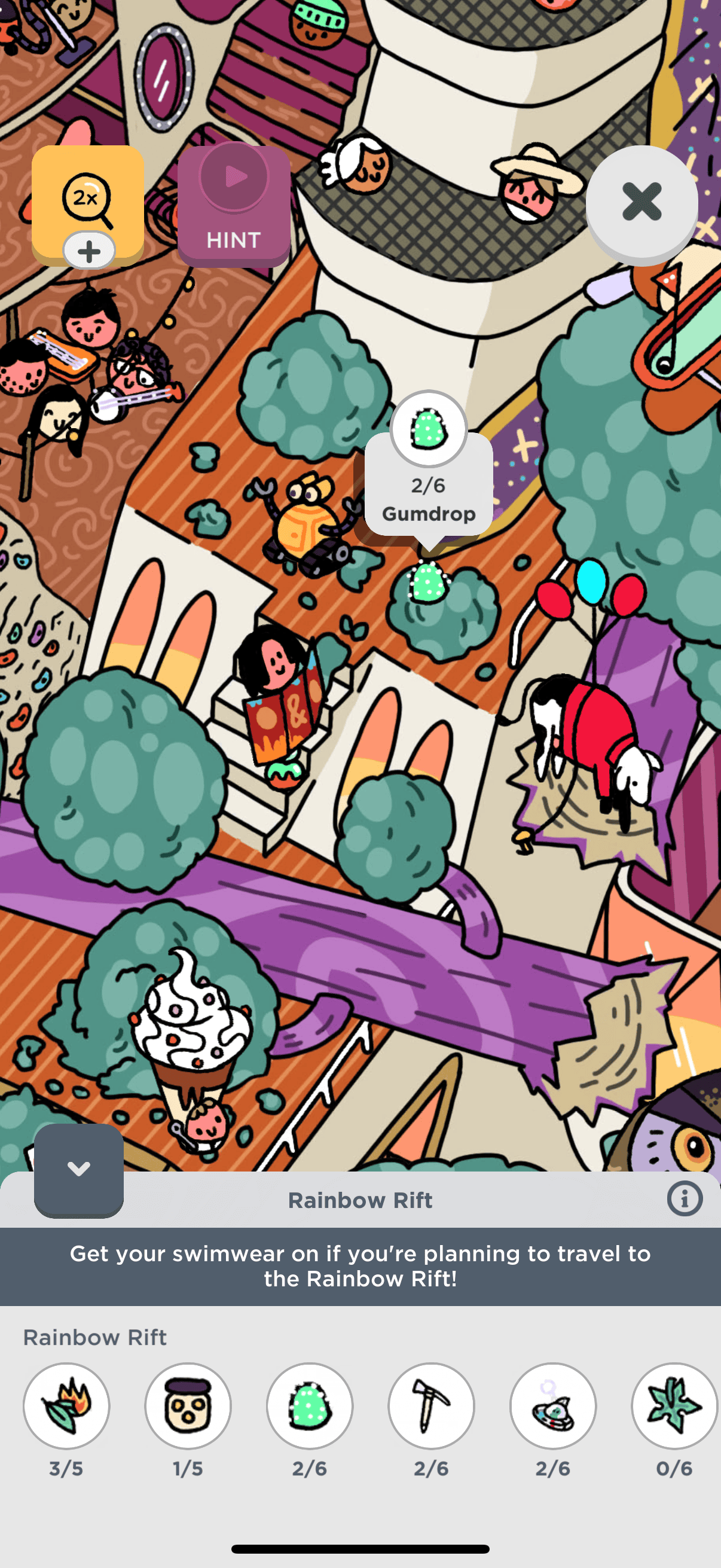Select the UFO item 2/6
Viewport: 721px width, 1568px height.
click(553, 1406)
